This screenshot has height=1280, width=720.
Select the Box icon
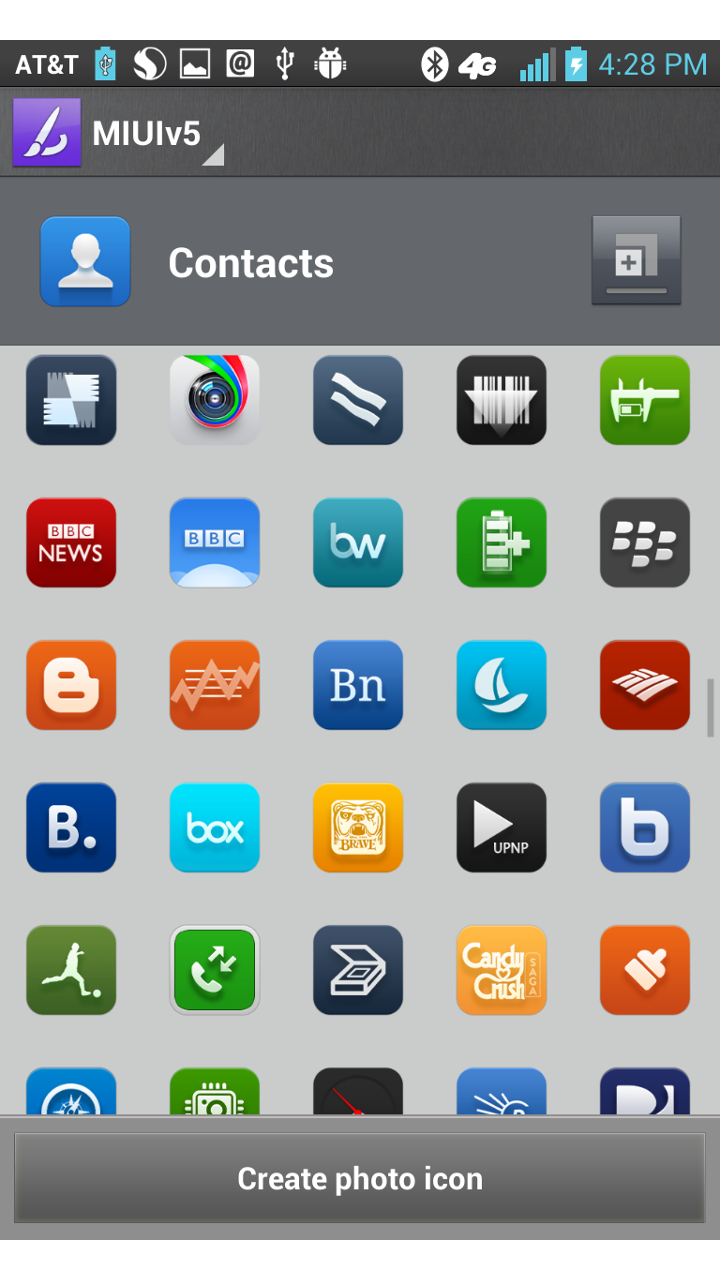[214, 828]
